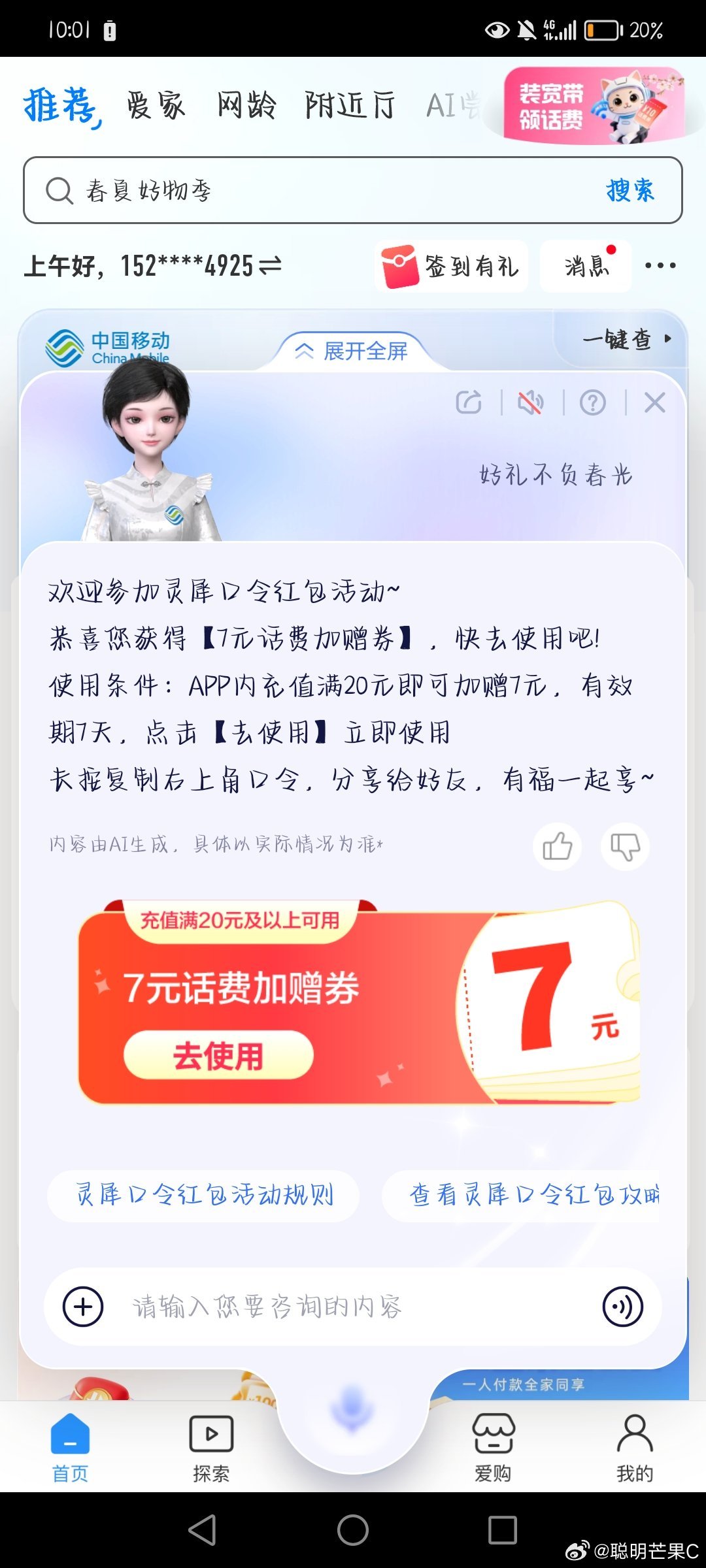The width and height of the screenshot is (706, 1568).
Task: Give the AI reply a thumbs down
Action: (624, 847)
